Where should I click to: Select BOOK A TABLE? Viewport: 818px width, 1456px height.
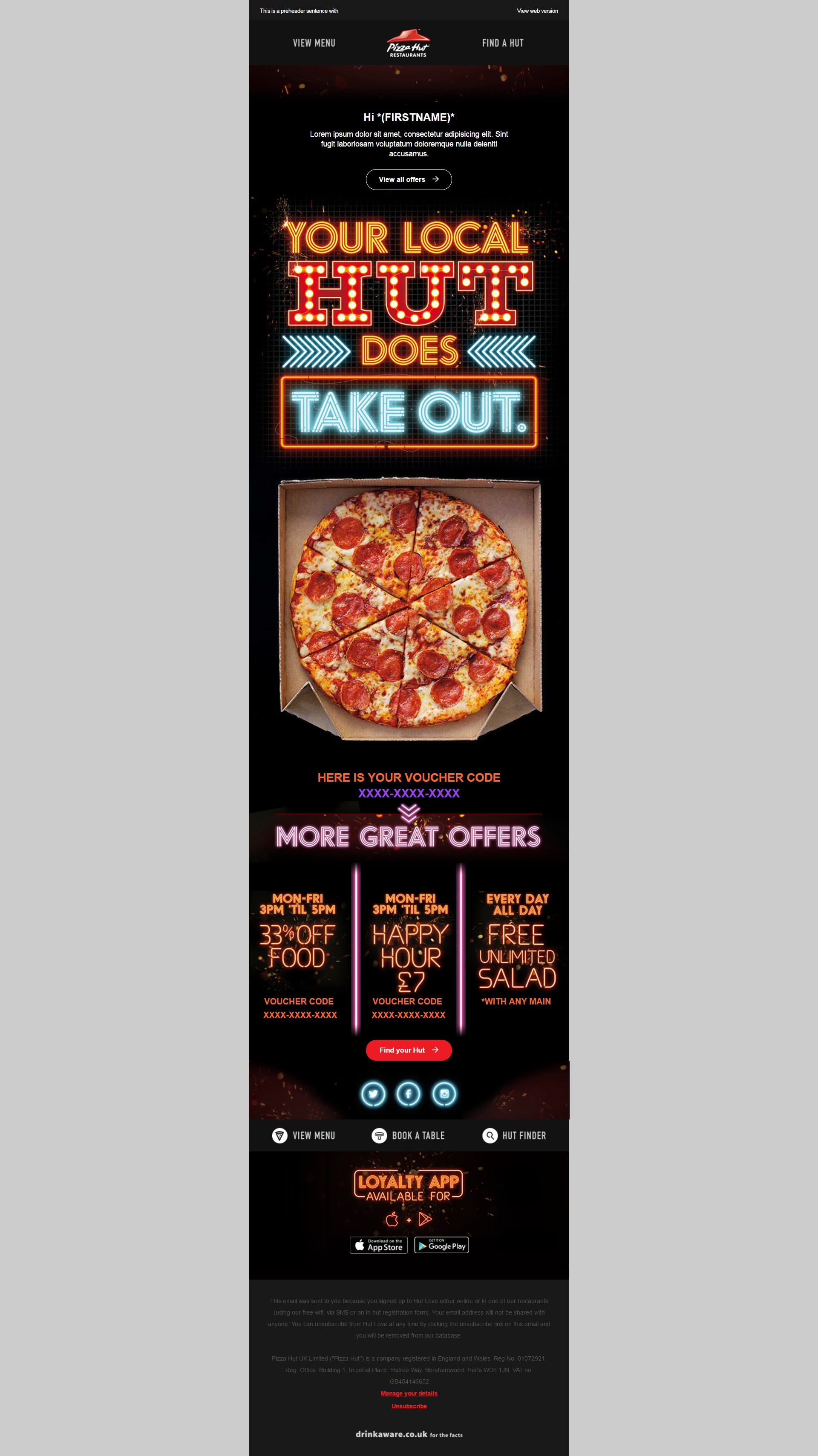pos(409,1136)
